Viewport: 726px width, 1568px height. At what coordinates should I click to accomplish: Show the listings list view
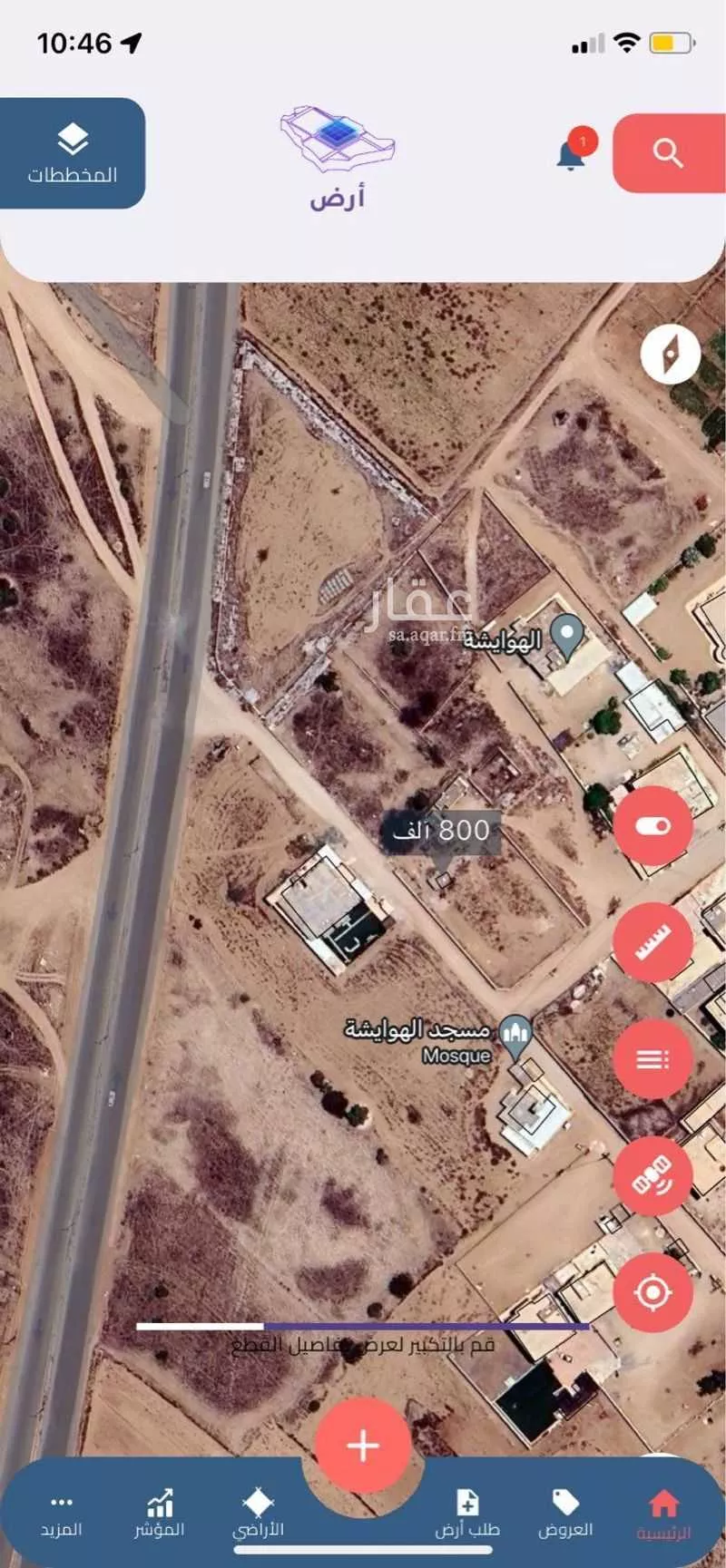(x=653, y=1058)
